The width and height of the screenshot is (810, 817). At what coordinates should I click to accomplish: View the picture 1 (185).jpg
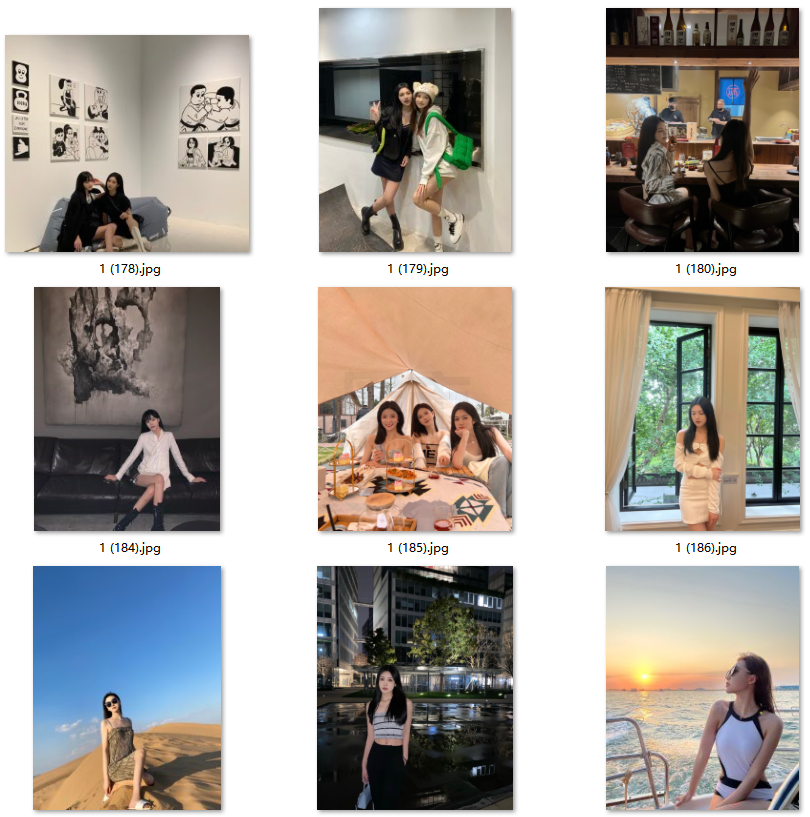415,409
